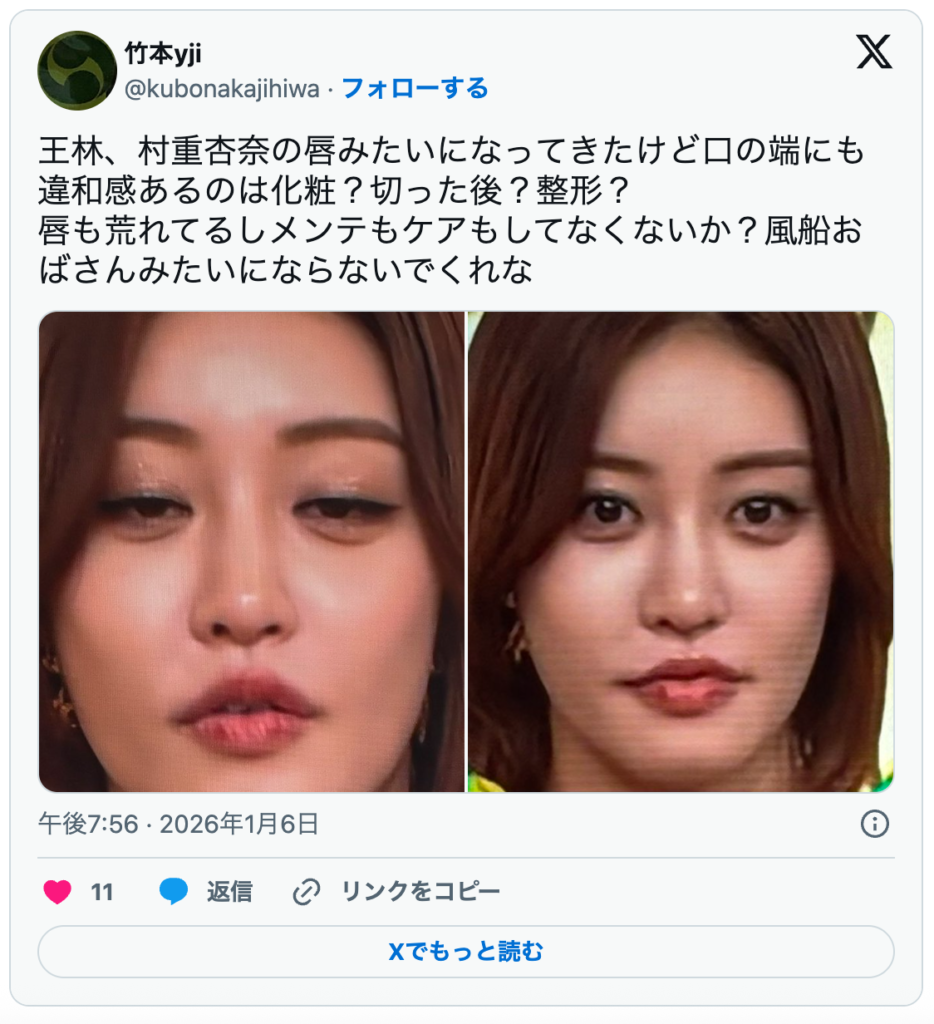Like the tweet with the heart icon
The width and height of the screenshot is (934, 1024).
tap(58, 891)
